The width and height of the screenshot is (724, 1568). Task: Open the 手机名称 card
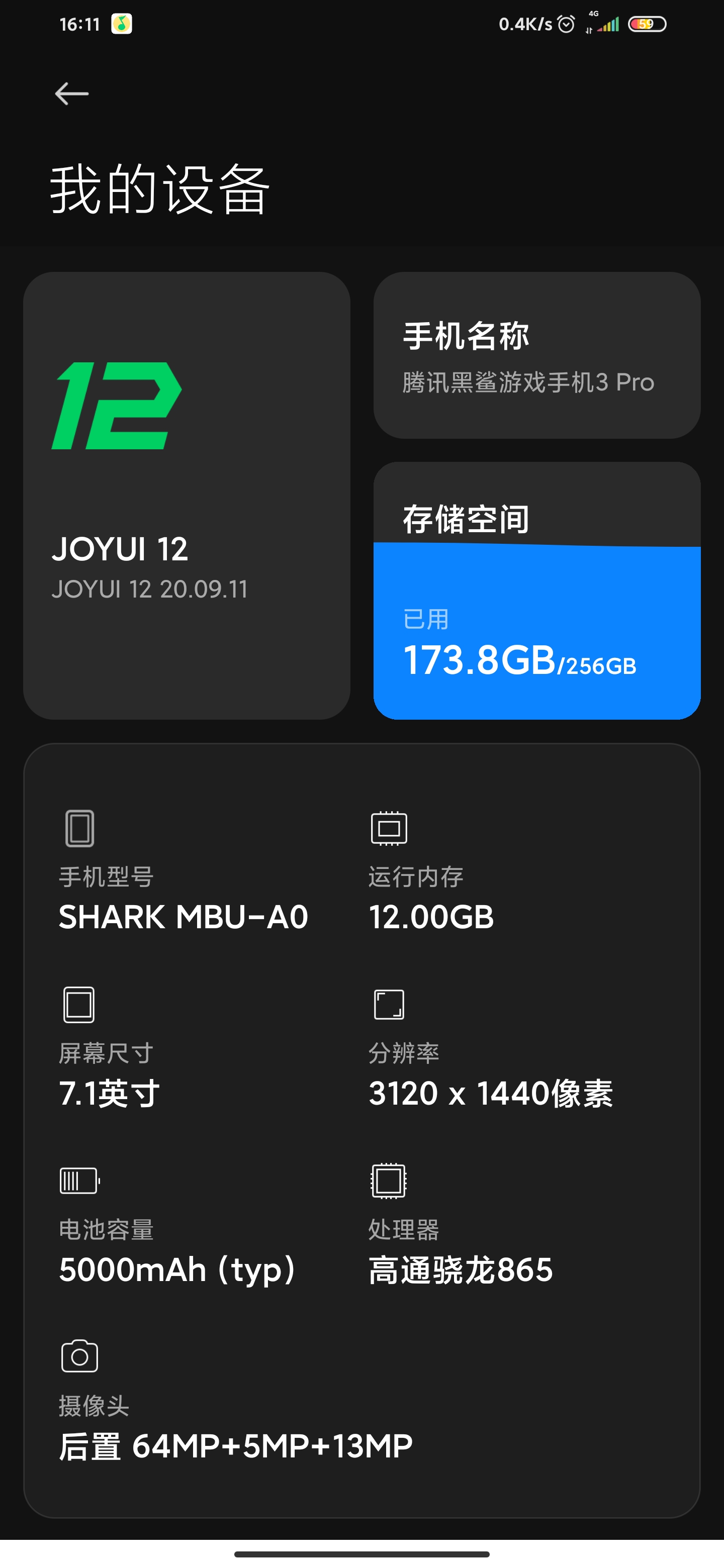[x=537, y=355]
